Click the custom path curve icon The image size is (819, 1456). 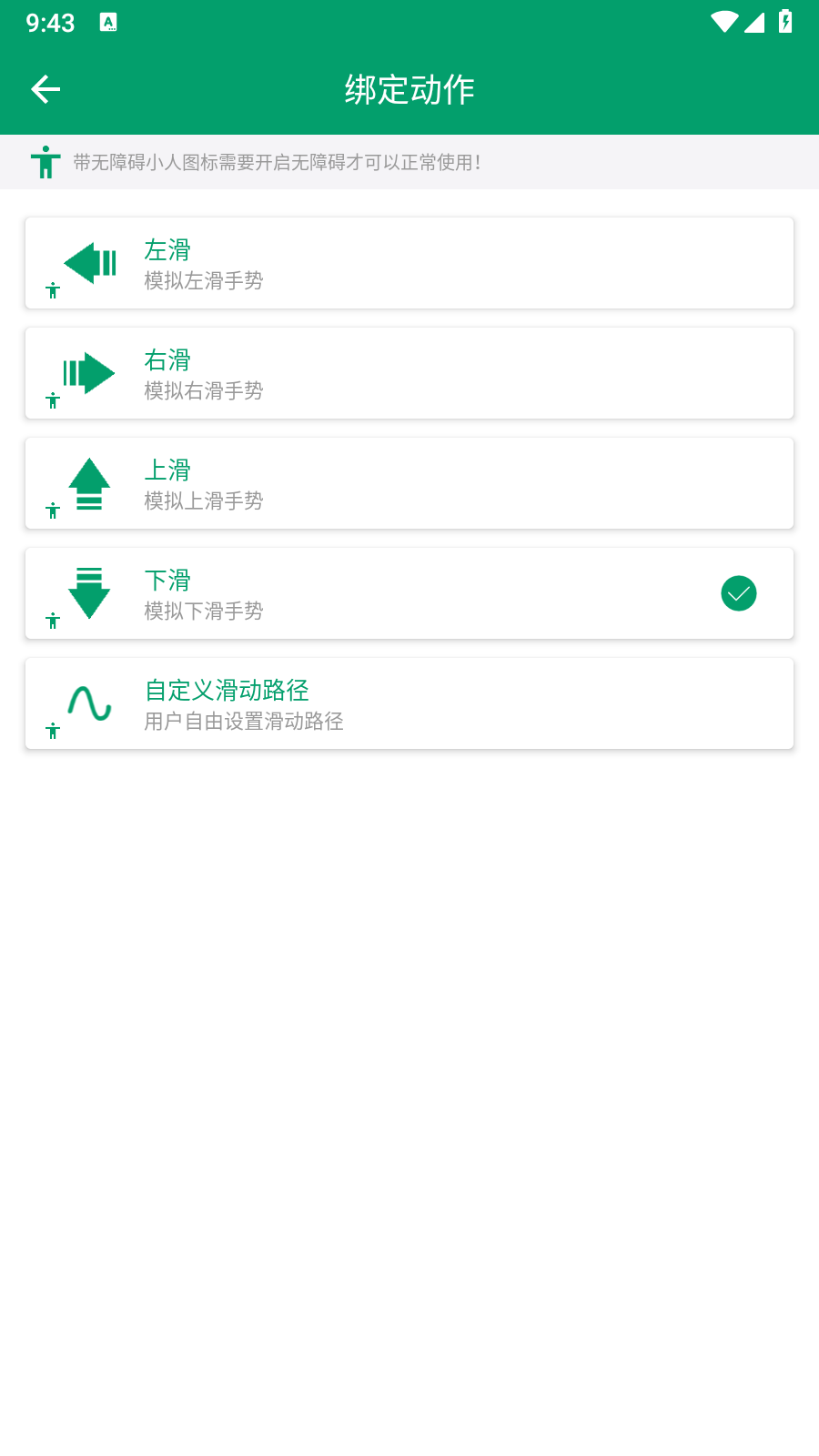[x=88, y=703]
